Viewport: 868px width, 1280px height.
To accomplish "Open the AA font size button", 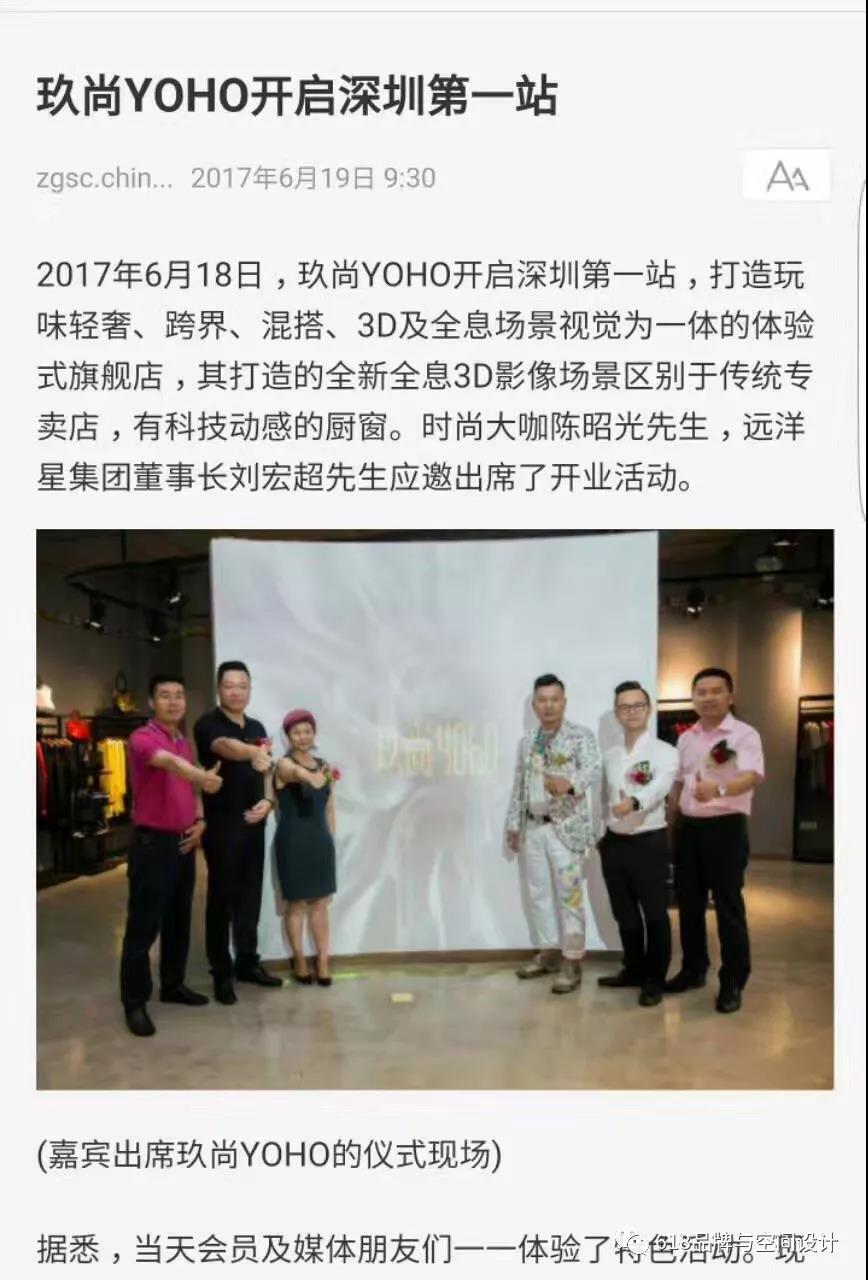I will (x=786, y=177).
